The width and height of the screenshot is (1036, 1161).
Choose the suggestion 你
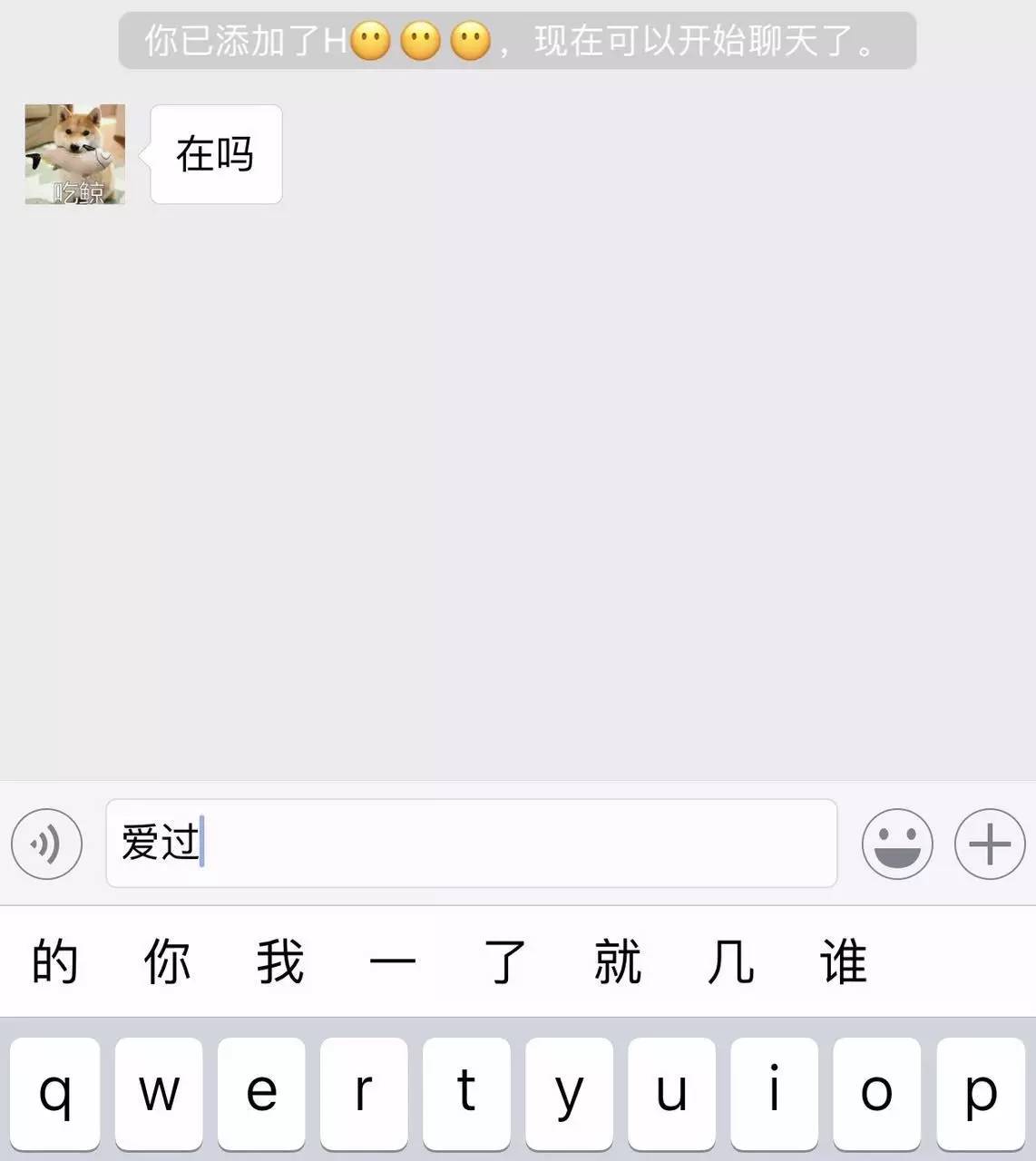(167, 961)
